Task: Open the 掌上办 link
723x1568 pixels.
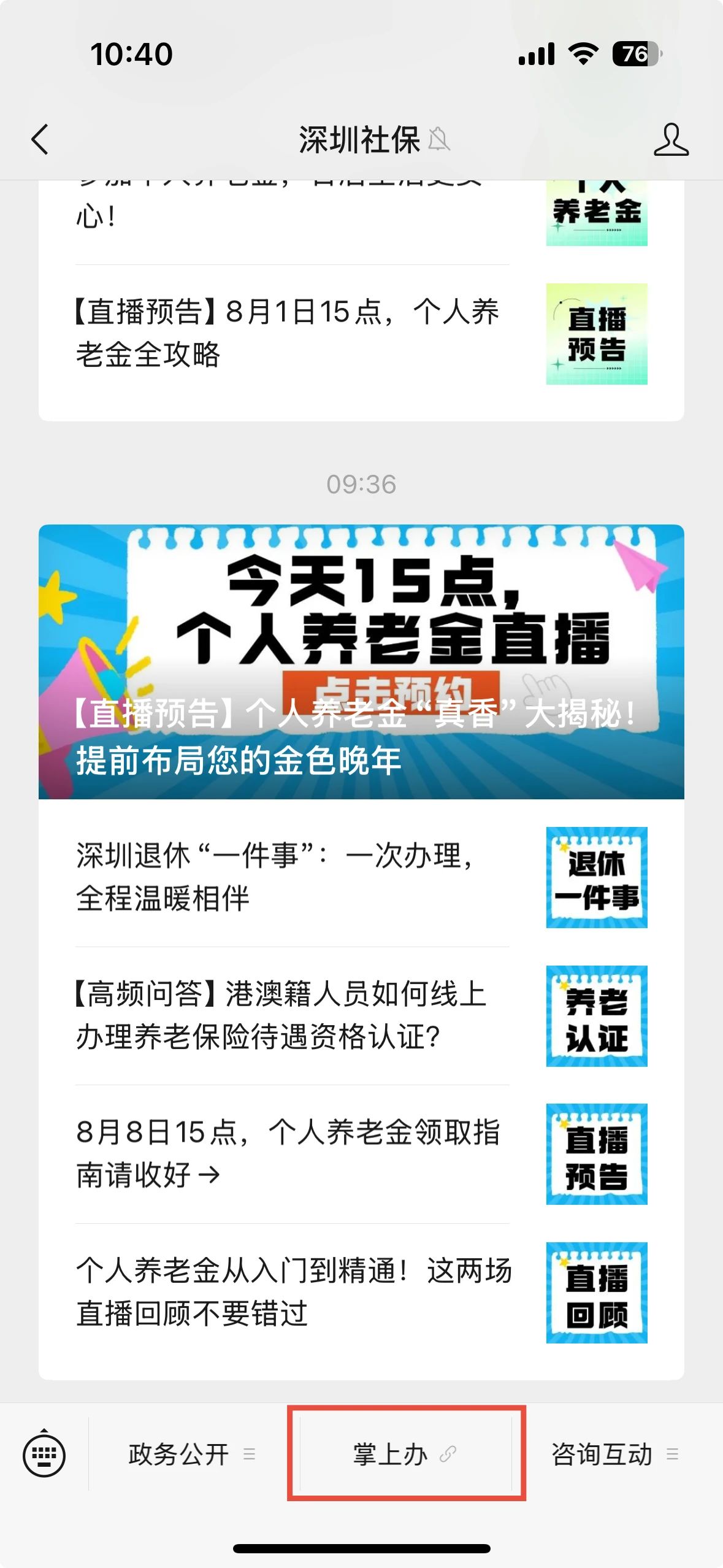Action: (405, 1454)
